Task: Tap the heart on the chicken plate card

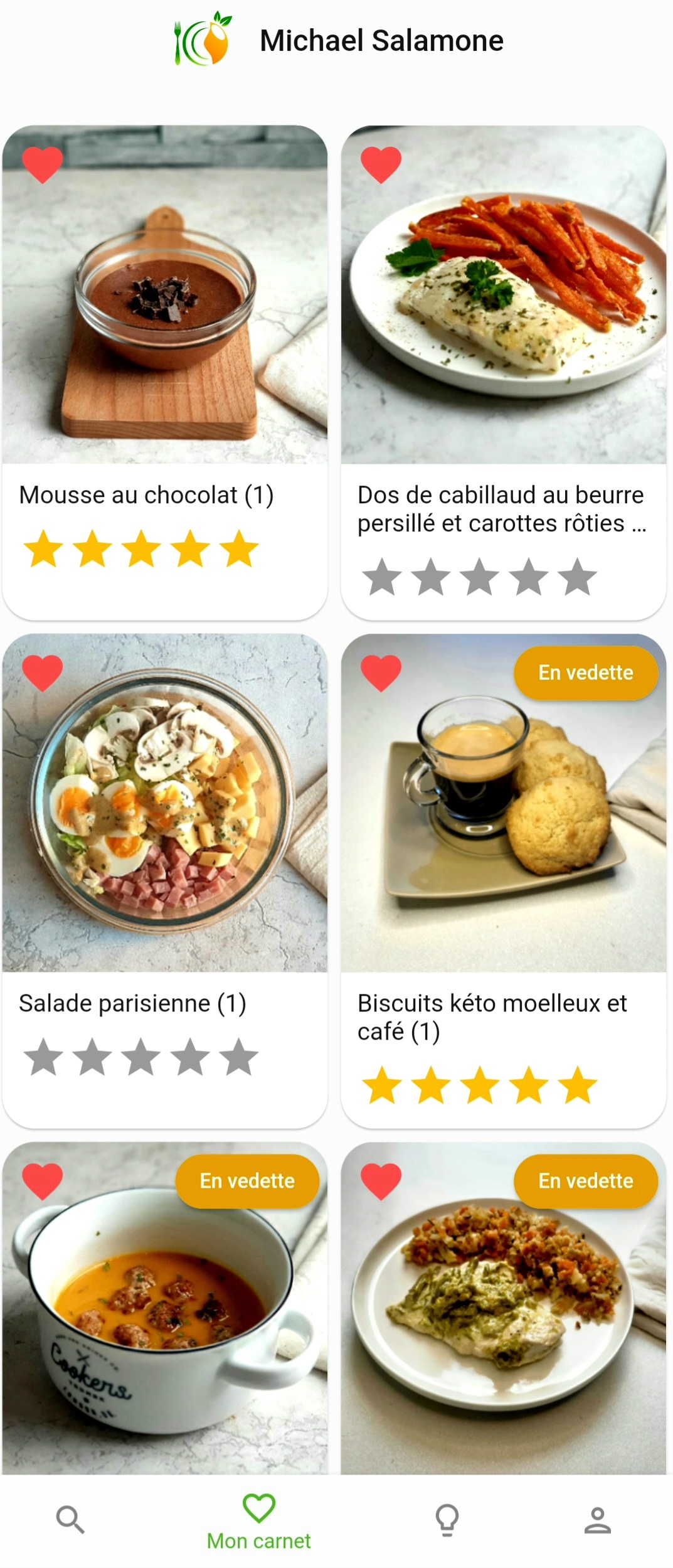Action: 381,1181
